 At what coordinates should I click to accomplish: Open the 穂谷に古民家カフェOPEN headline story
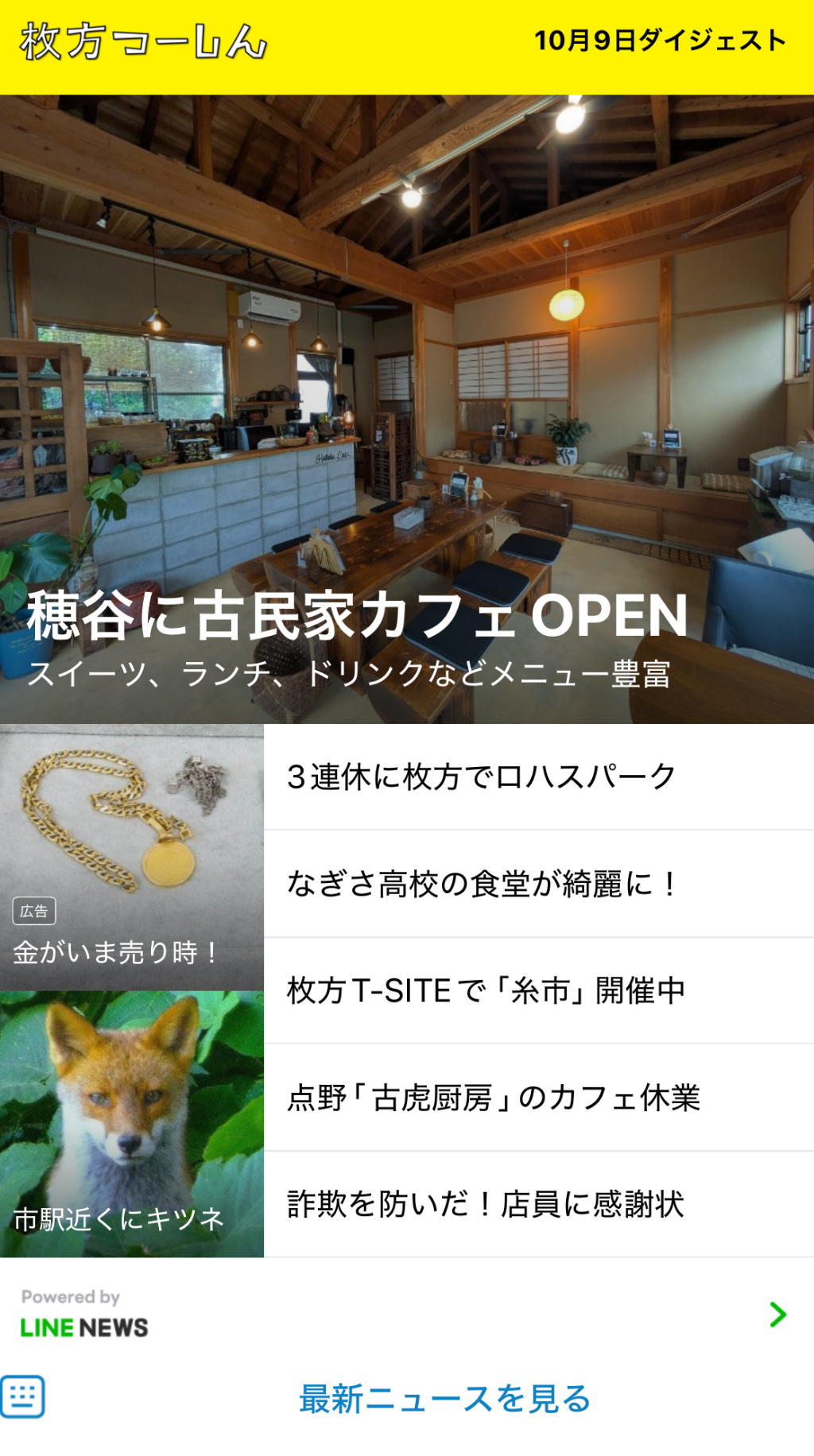(x=407, y=409)
